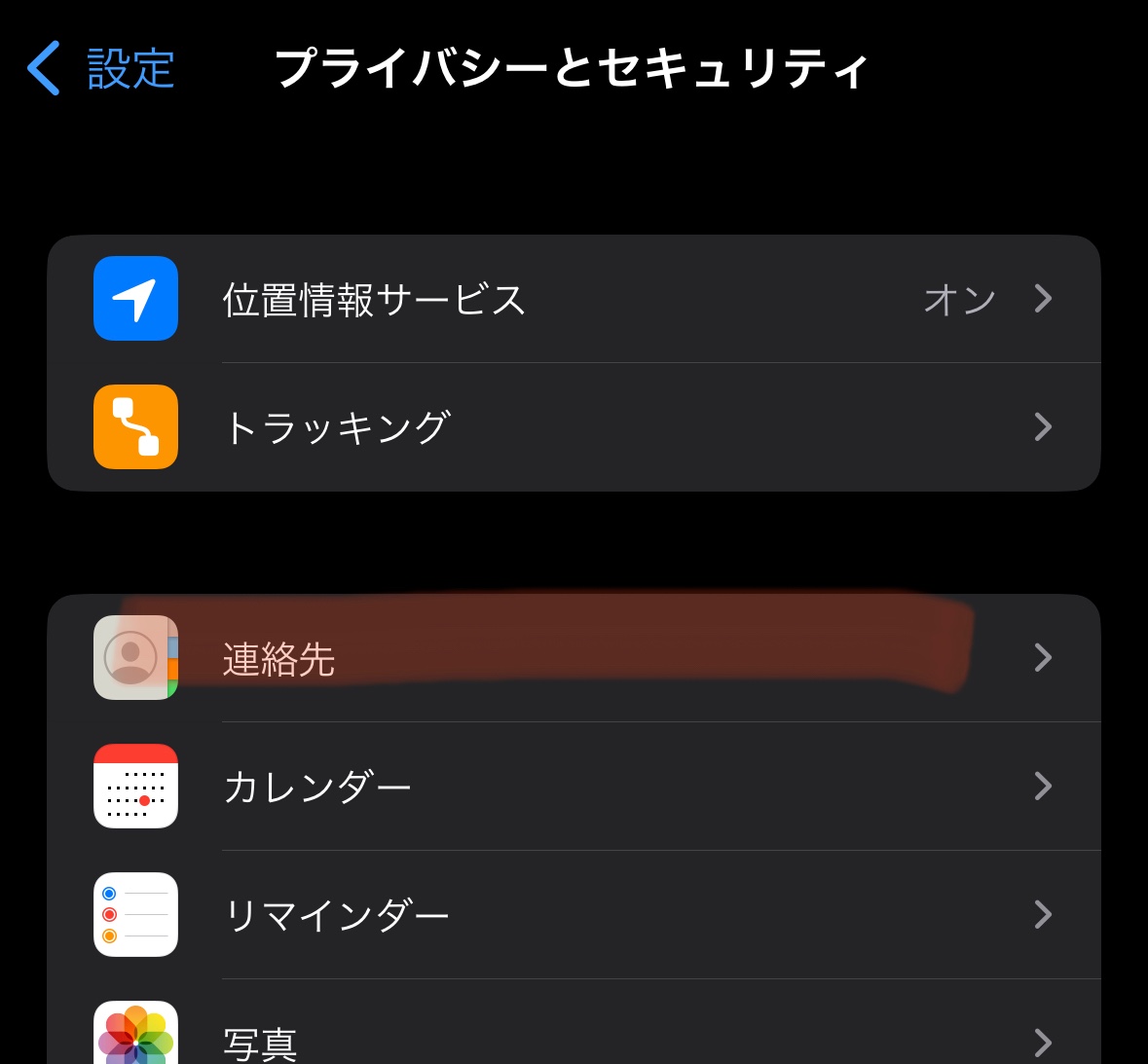Open 位置情報サービス settings
1148x1064 pixels.
point(574,299)
